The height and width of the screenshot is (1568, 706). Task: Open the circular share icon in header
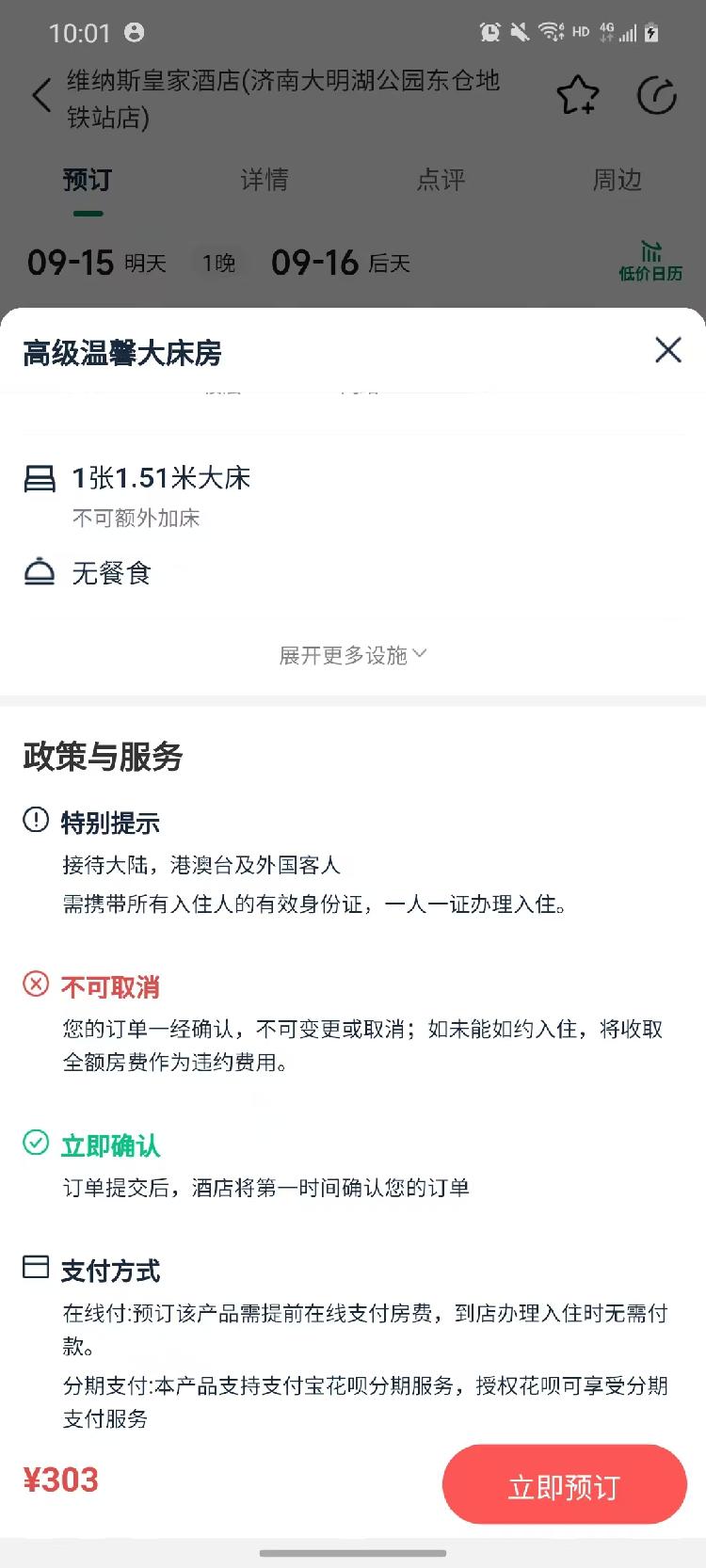coord(657,95)
